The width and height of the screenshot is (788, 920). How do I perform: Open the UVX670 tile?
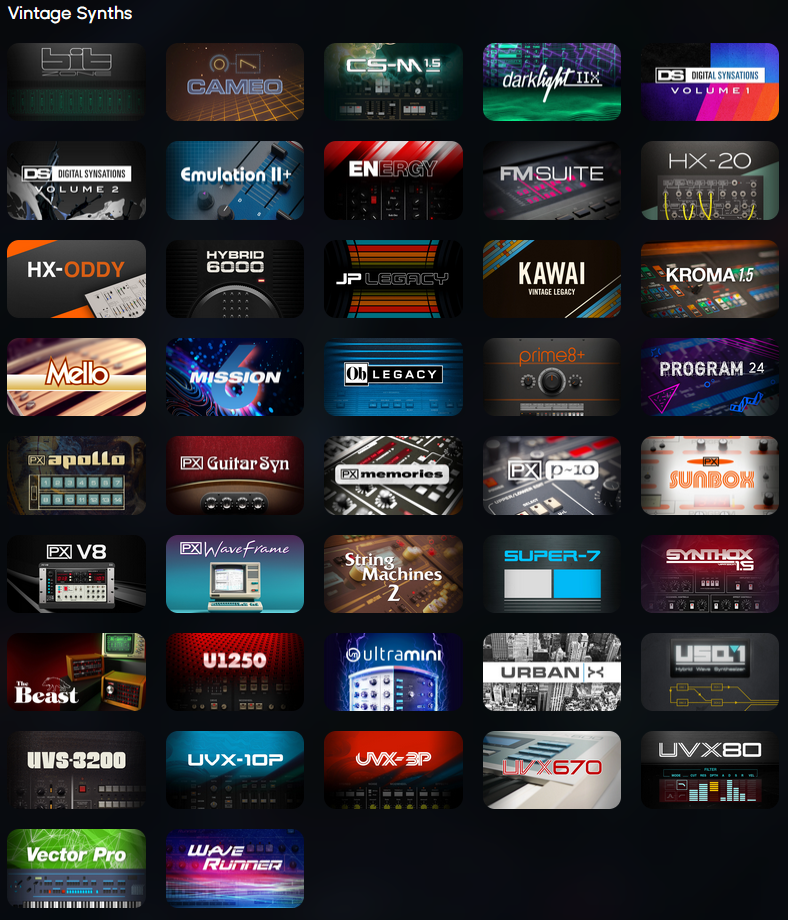(552, 769)
